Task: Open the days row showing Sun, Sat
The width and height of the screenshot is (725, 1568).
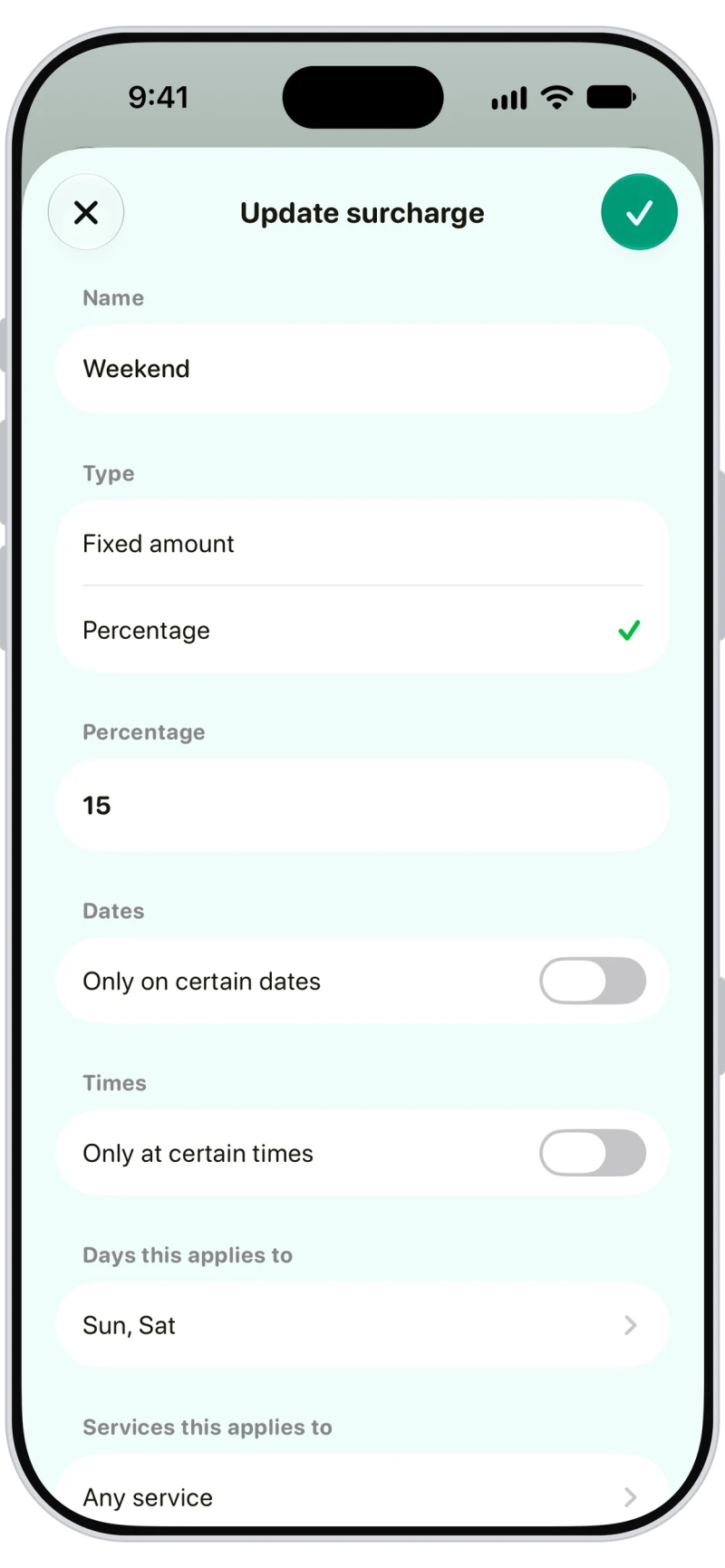Action: click(x=362, y=1325)
